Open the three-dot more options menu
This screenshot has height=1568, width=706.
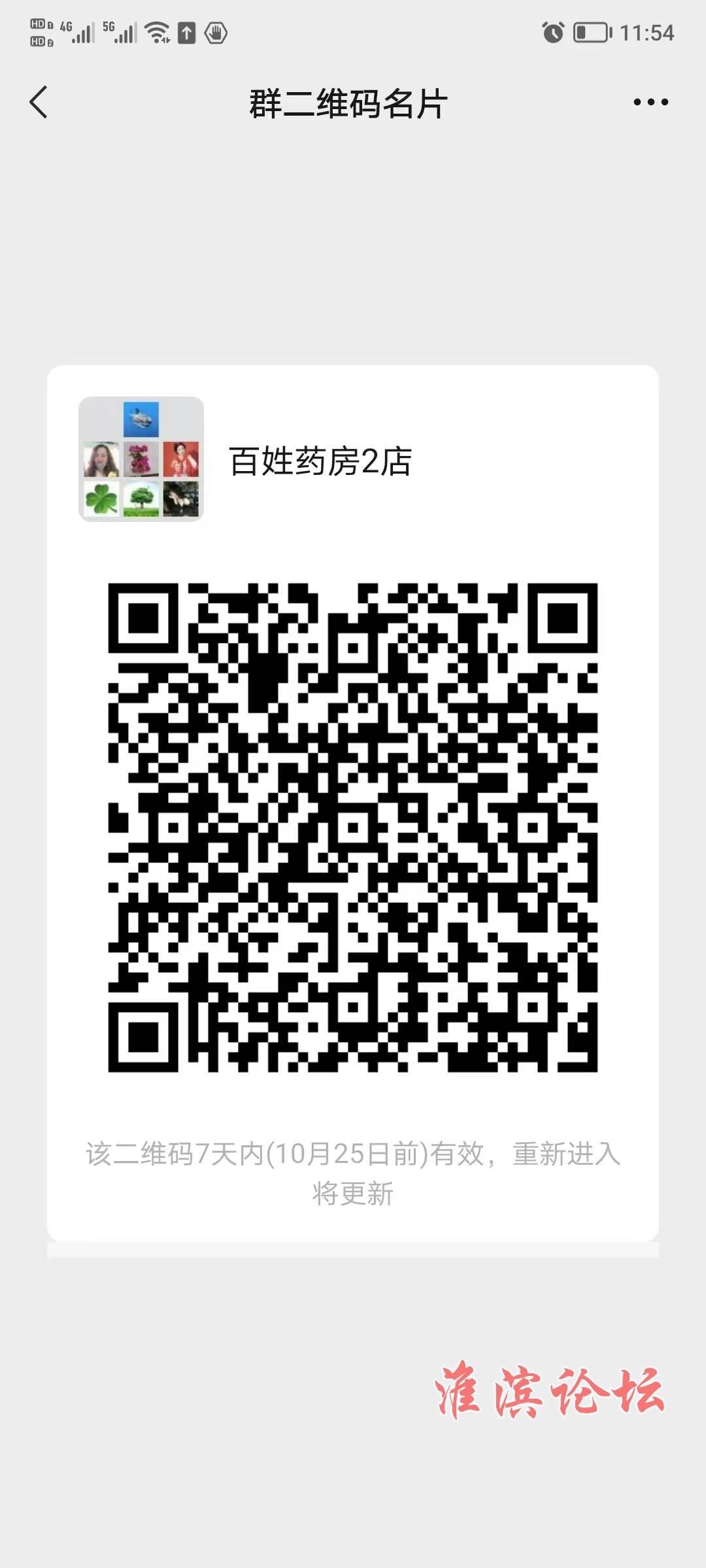point(650,102)
